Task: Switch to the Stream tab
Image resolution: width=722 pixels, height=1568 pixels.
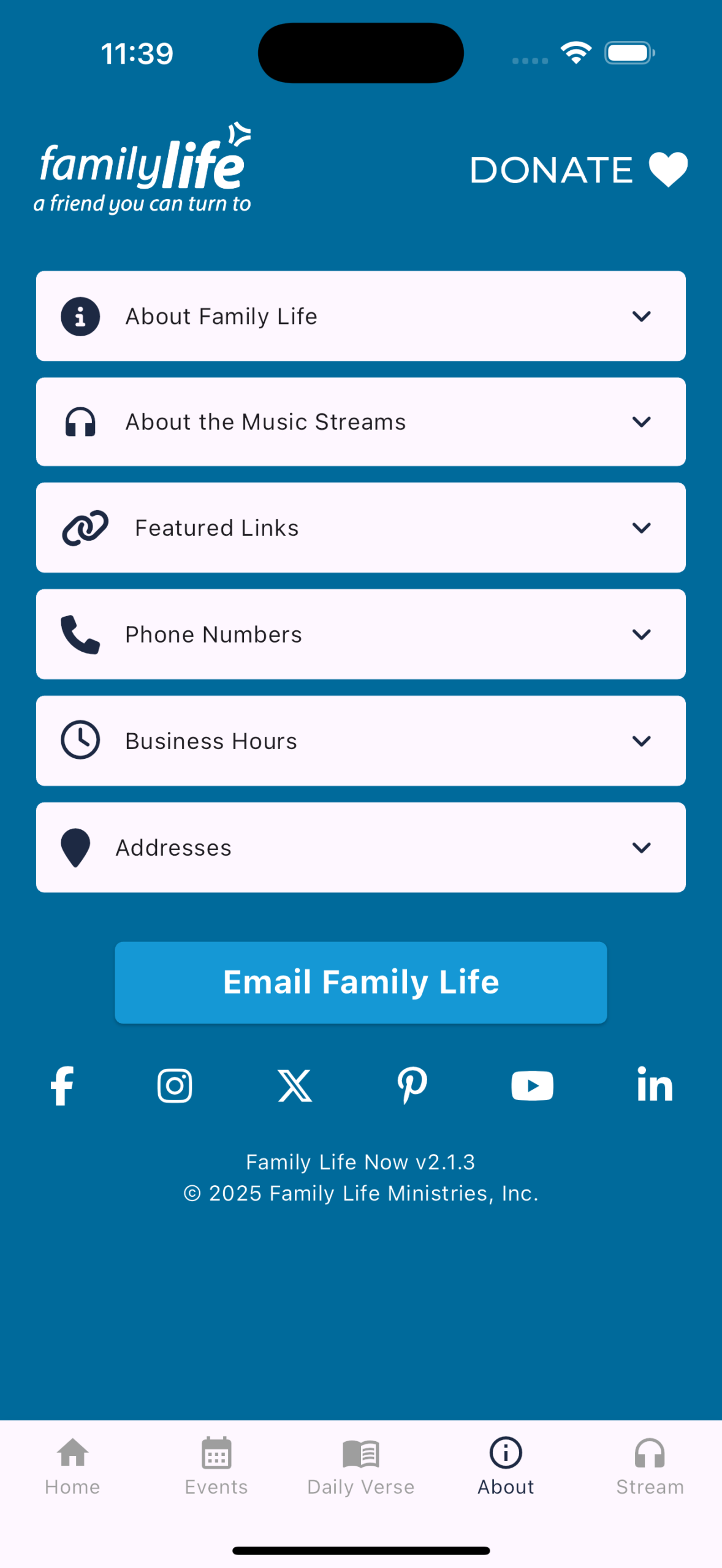Action: 650,1466
